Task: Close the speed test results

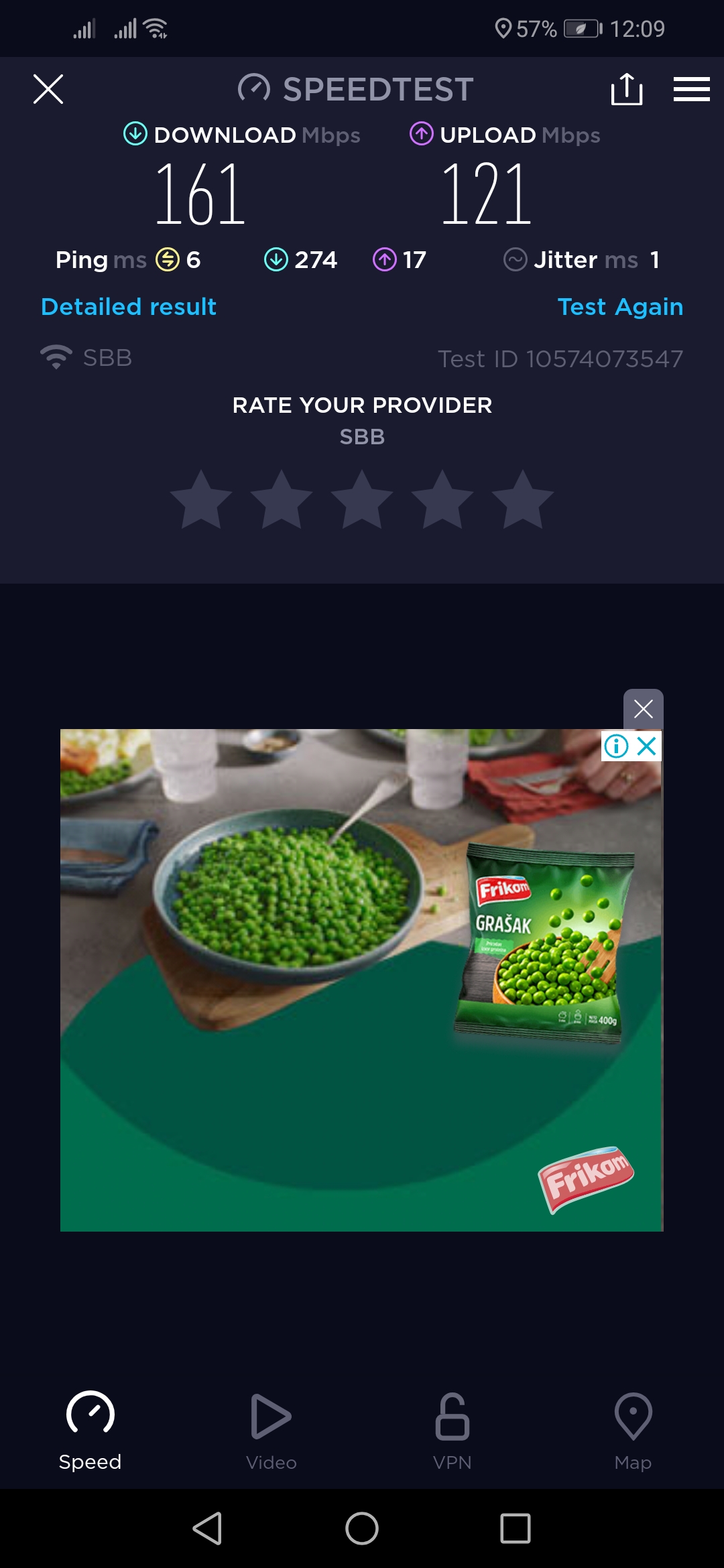Action: [48, 89]
